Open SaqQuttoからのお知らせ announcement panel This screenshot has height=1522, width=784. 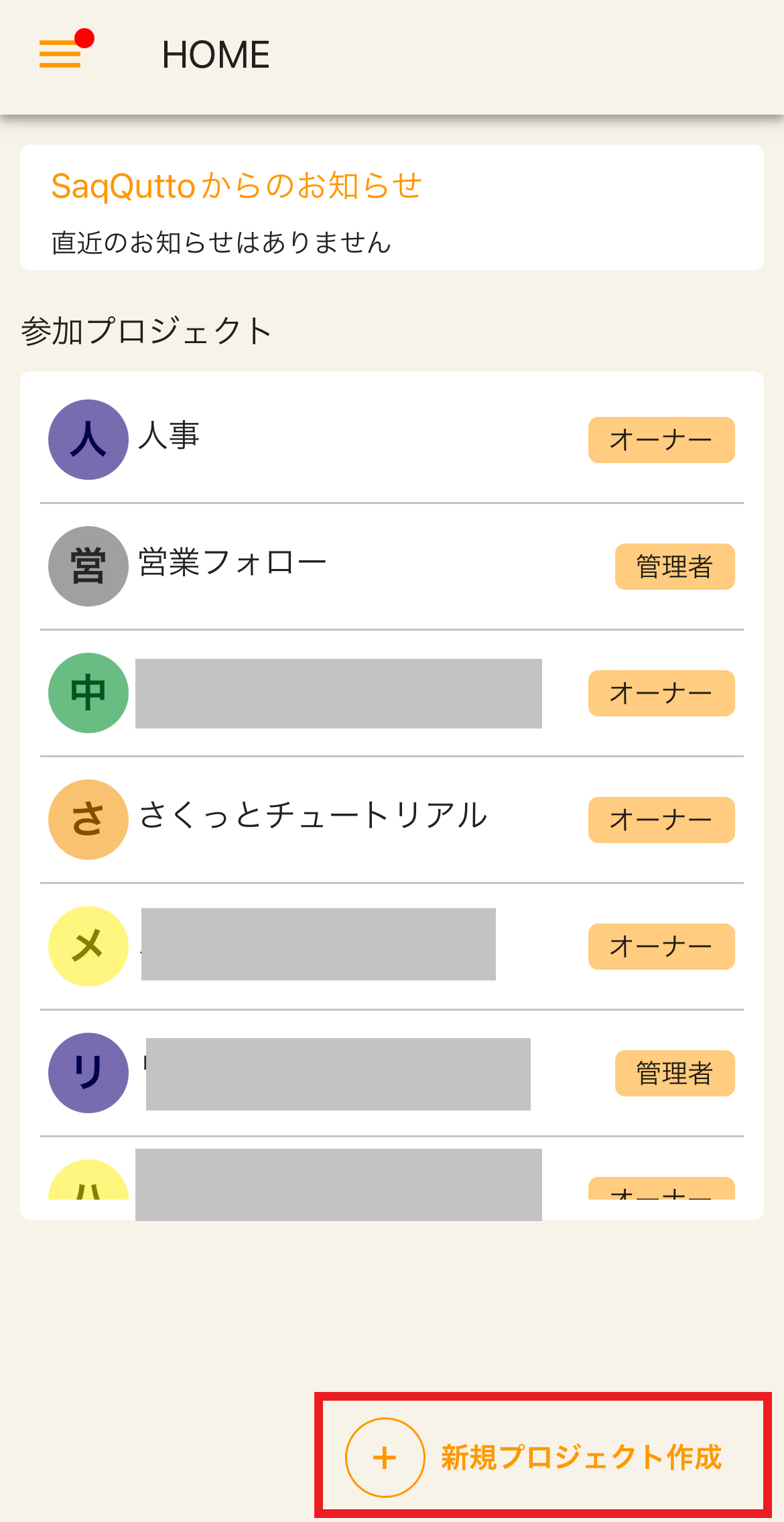[236, 186]
